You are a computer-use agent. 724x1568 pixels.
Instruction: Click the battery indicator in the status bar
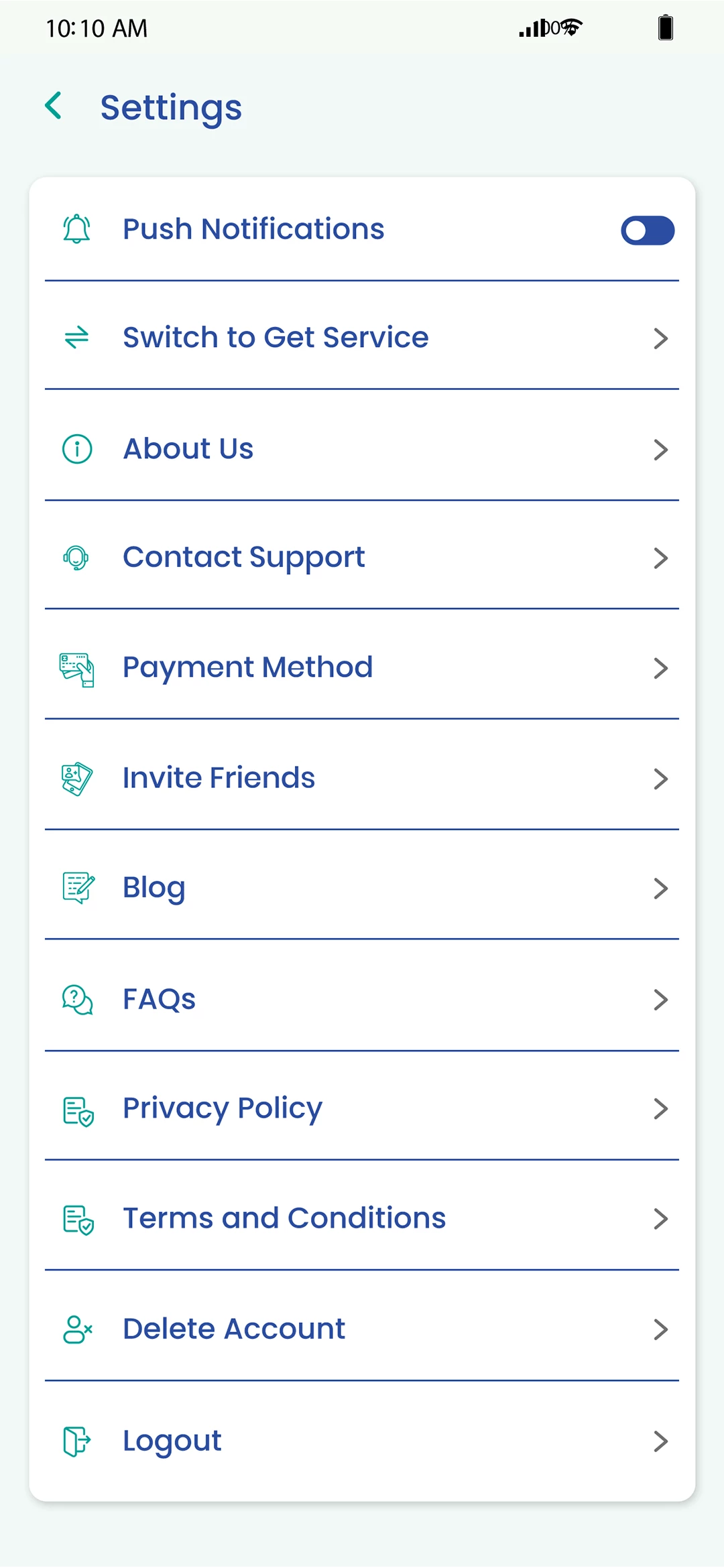[x=664, y=27]
